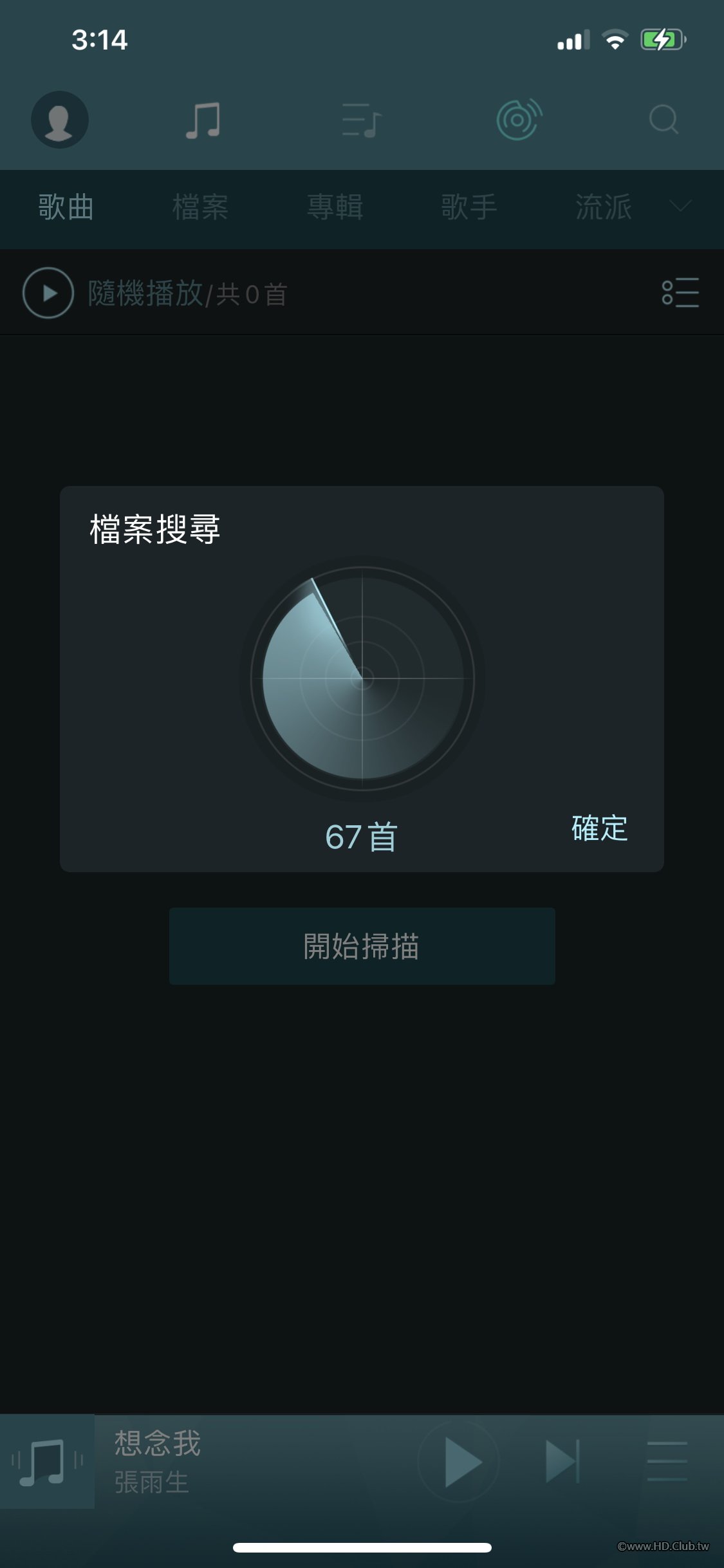Open the playlist section
This screenshot has width=724, height=1568.
pos(361,120)
